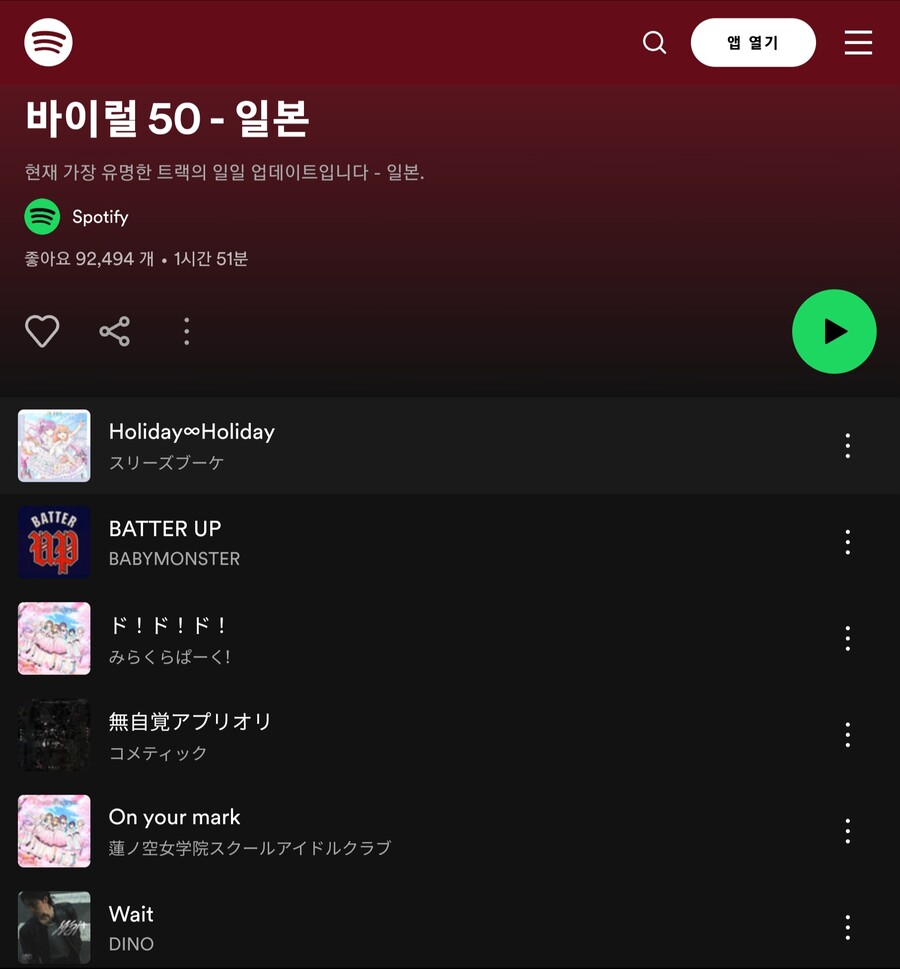Open options for "On your mark"
Screen dimensions: 900x969
pyautogui.click(x=847, y=831)
